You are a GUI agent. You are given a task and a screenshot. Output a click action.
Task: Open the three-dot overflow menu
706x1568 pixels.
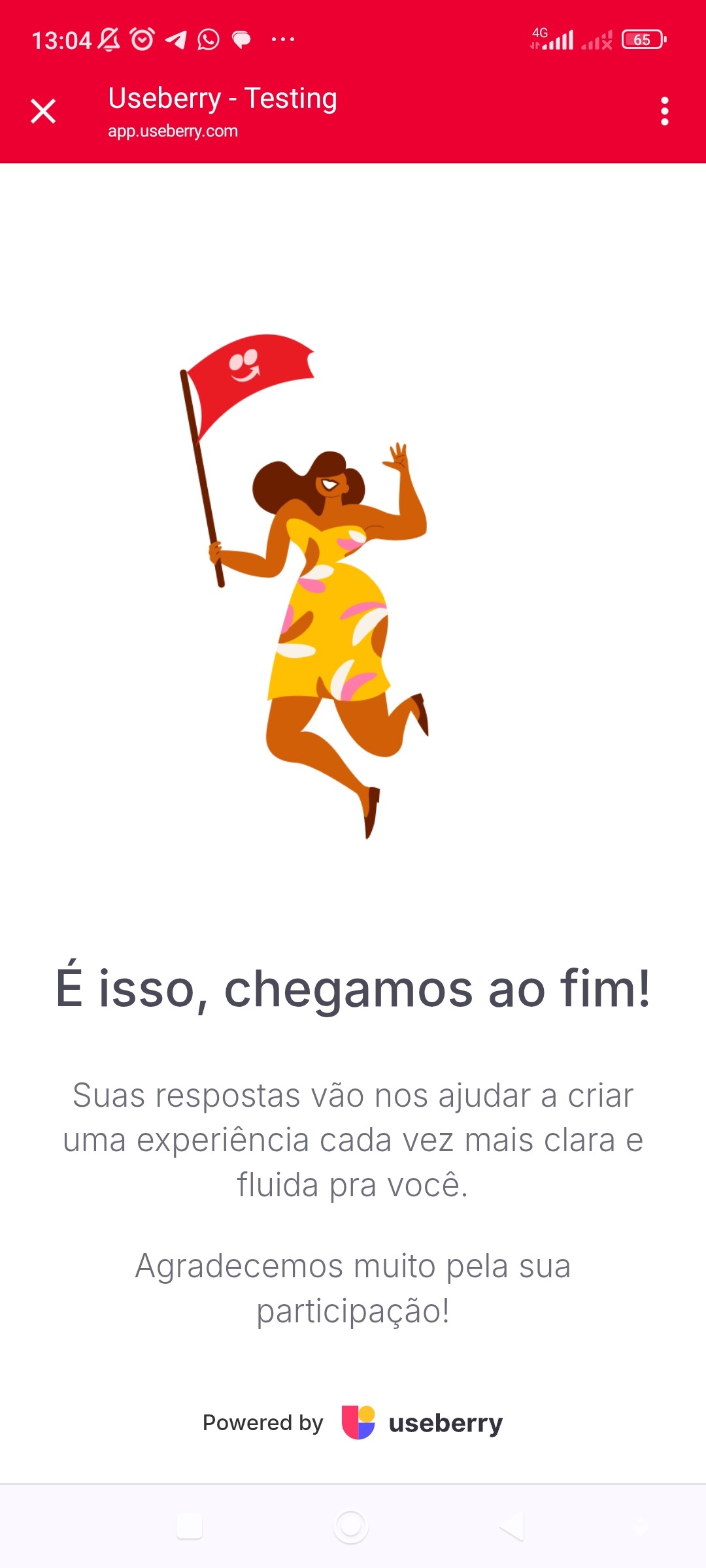click(x=664, y=111)
